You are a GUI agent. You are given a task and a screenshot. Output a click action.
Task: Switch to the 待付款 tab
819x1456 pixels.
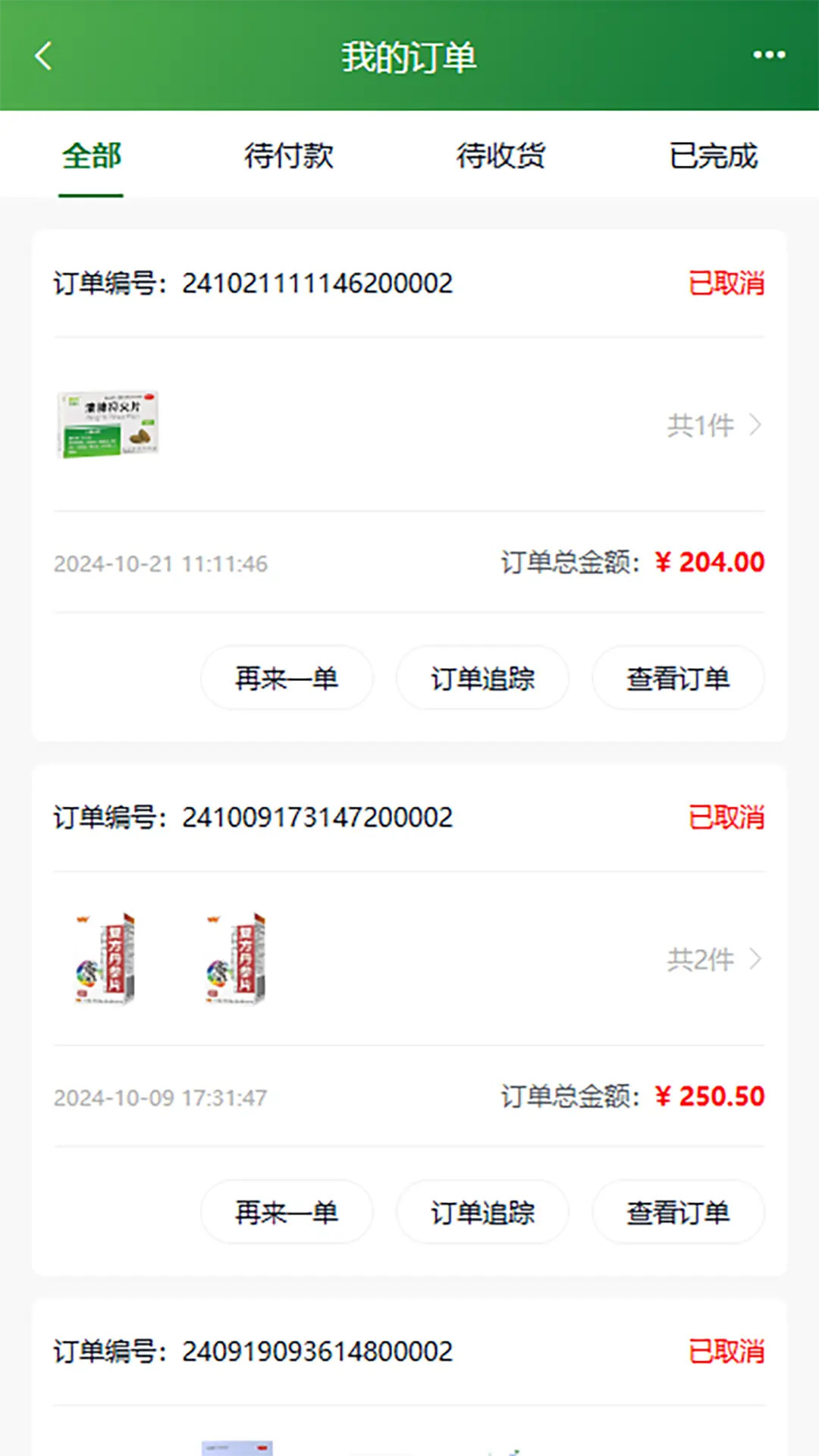point(289,155)
